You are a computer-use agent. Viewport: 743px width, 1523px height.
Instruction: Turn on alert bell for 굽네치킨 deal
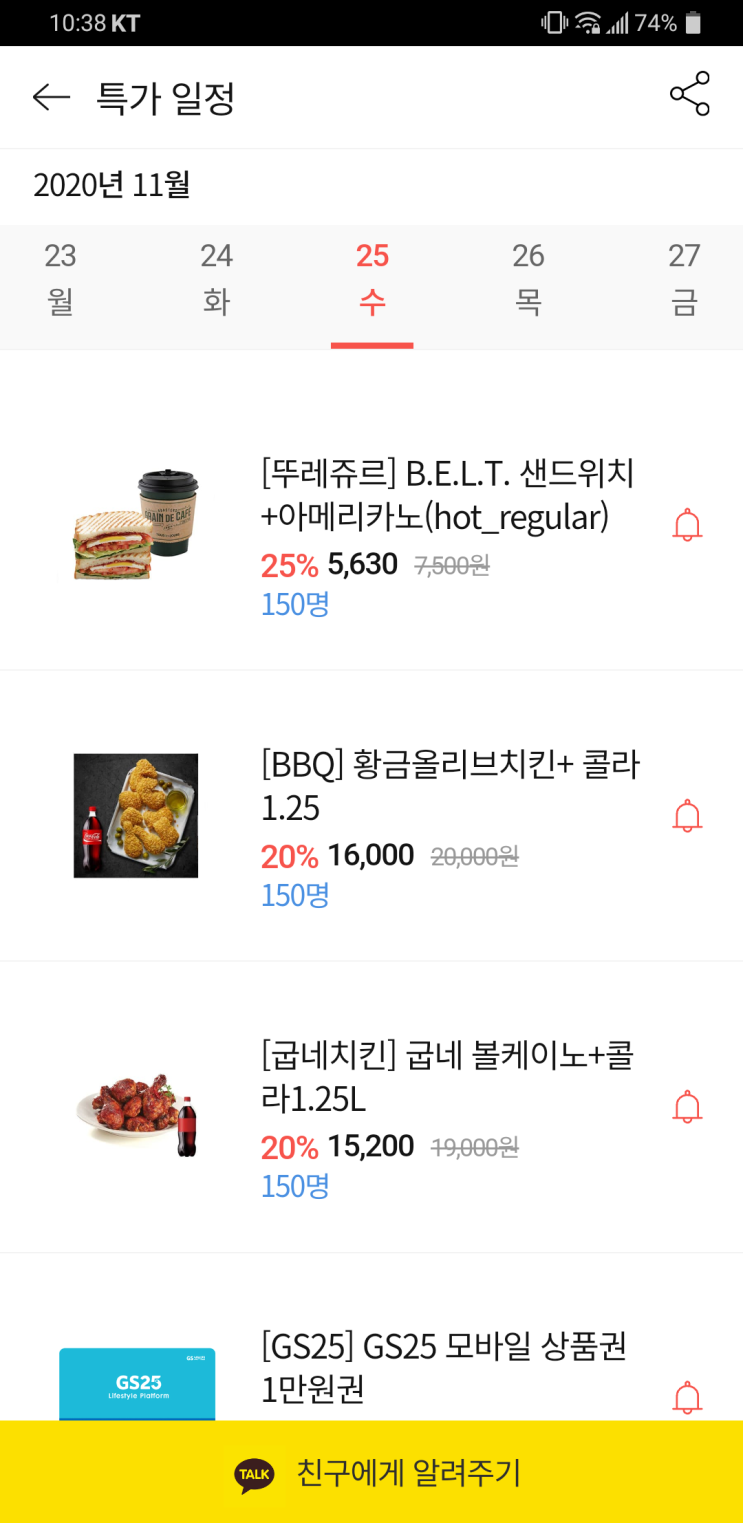tap(687, 1107)
